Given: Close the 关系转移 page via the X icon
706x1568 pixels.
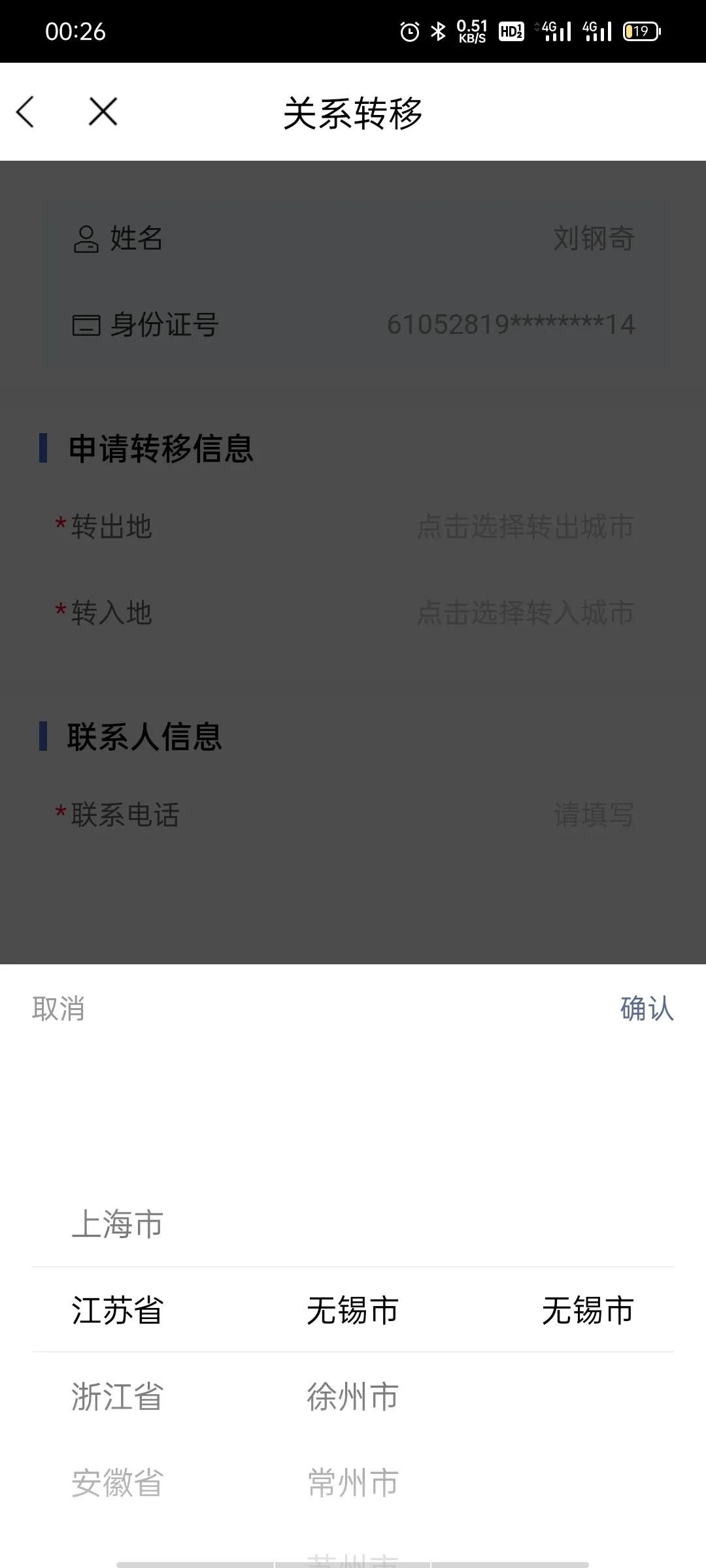Looking at the screenshot, I should click(101, 112).
